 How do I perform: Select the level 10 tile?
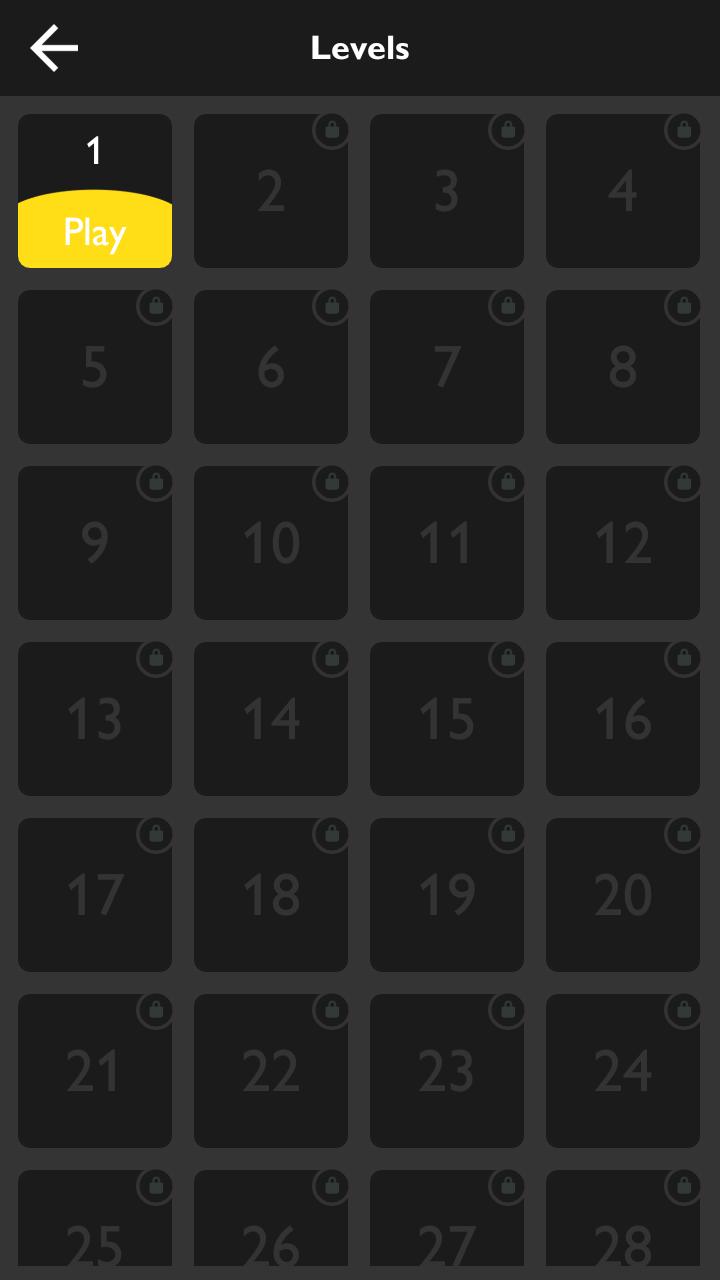pyautogui.click(x=270, y=542)
